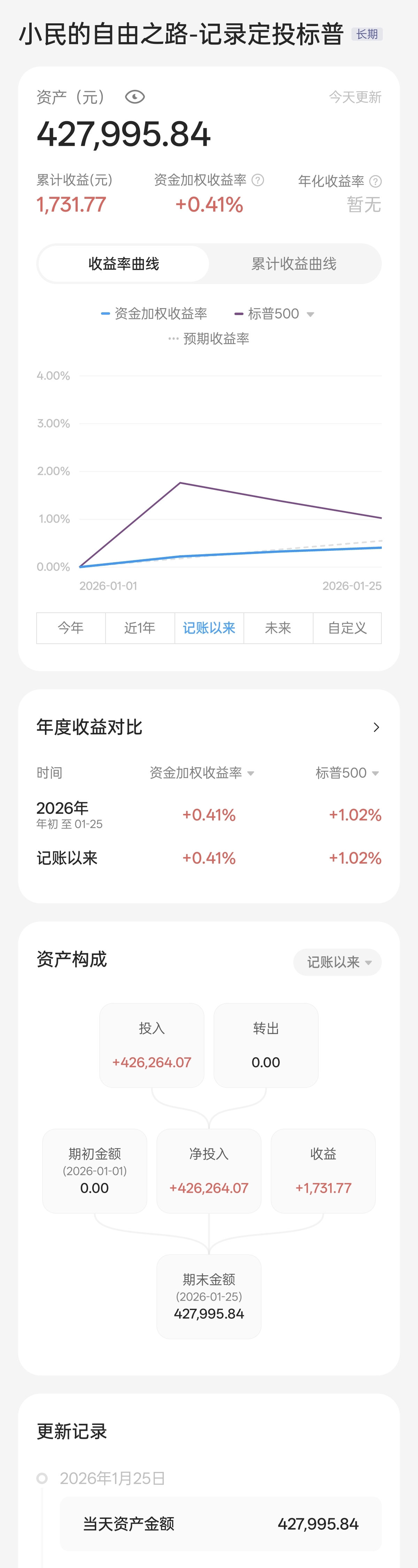
Task: Toggle 预期收益率 line in chart legend
Action: click(x=209, y=338)
